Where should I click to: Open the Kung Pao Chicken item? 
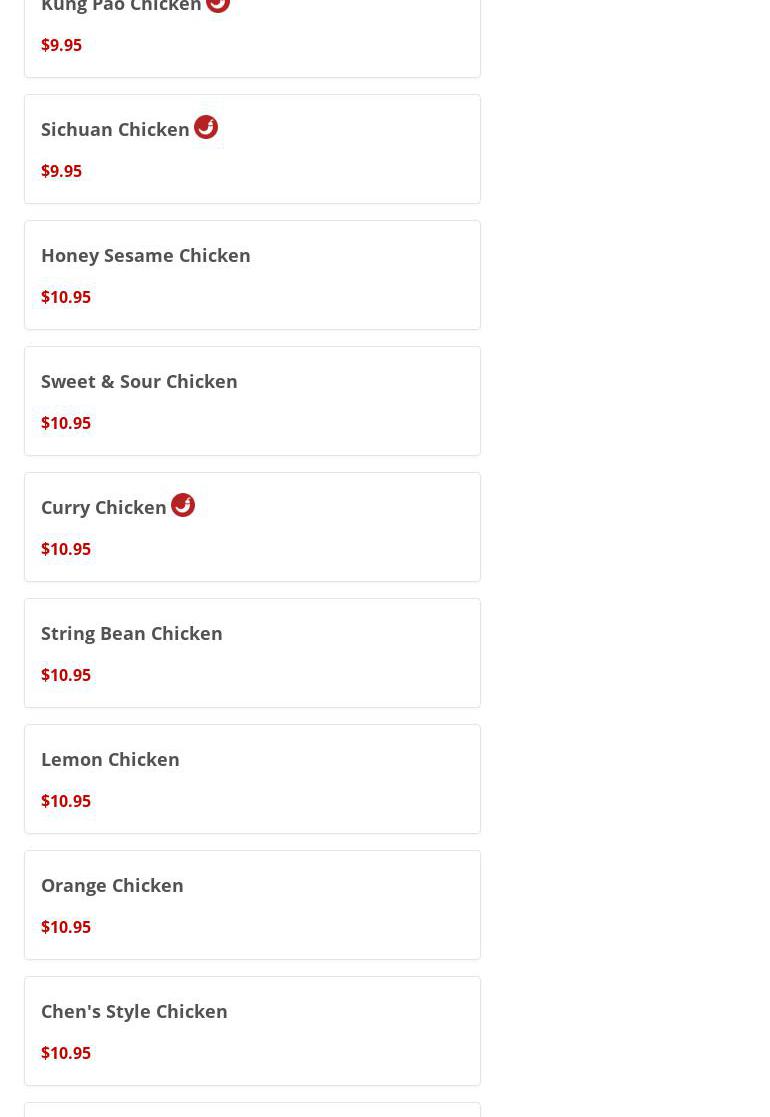(252, 30)
